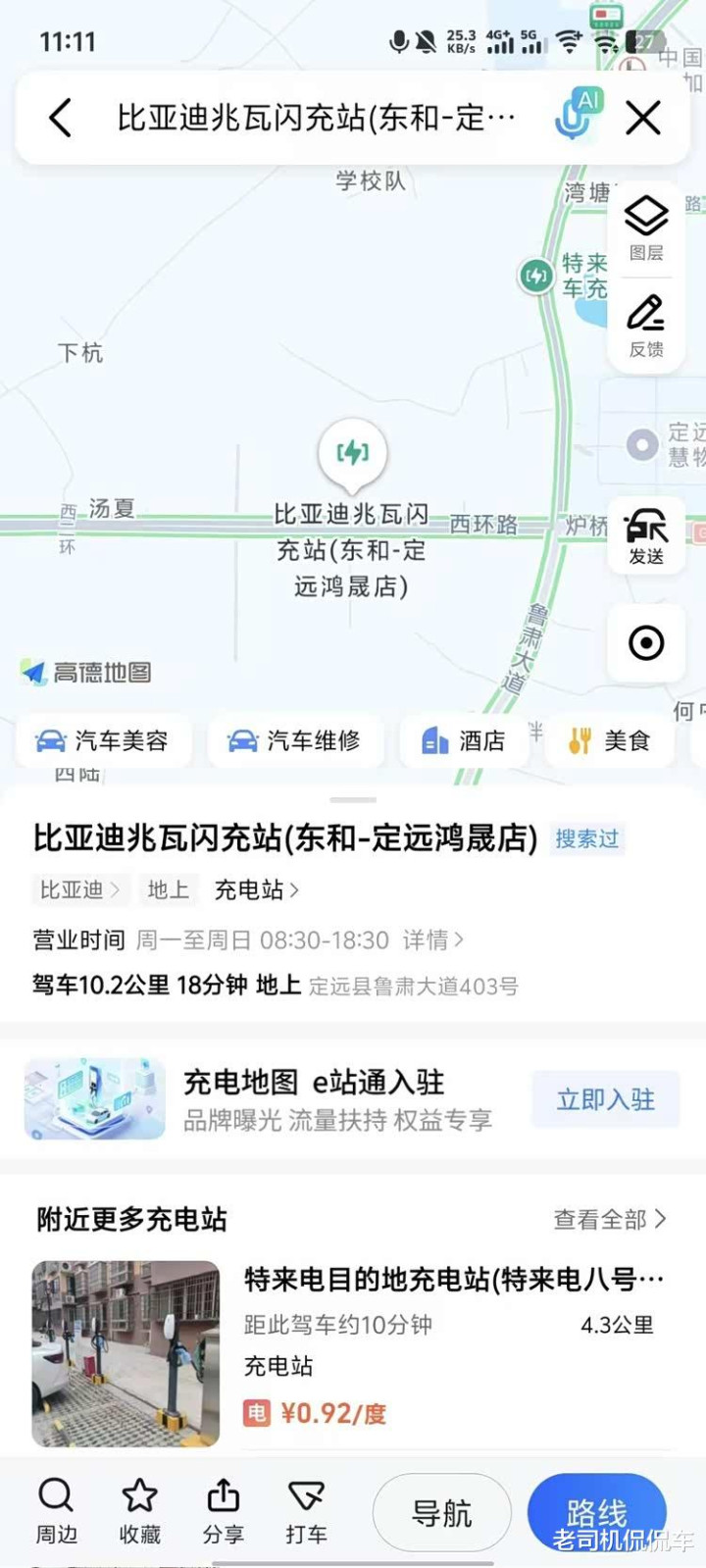This screenshot has height=1568, width=706.
Task: Select the 酒店 chip
Action: [x=464, y=740]
